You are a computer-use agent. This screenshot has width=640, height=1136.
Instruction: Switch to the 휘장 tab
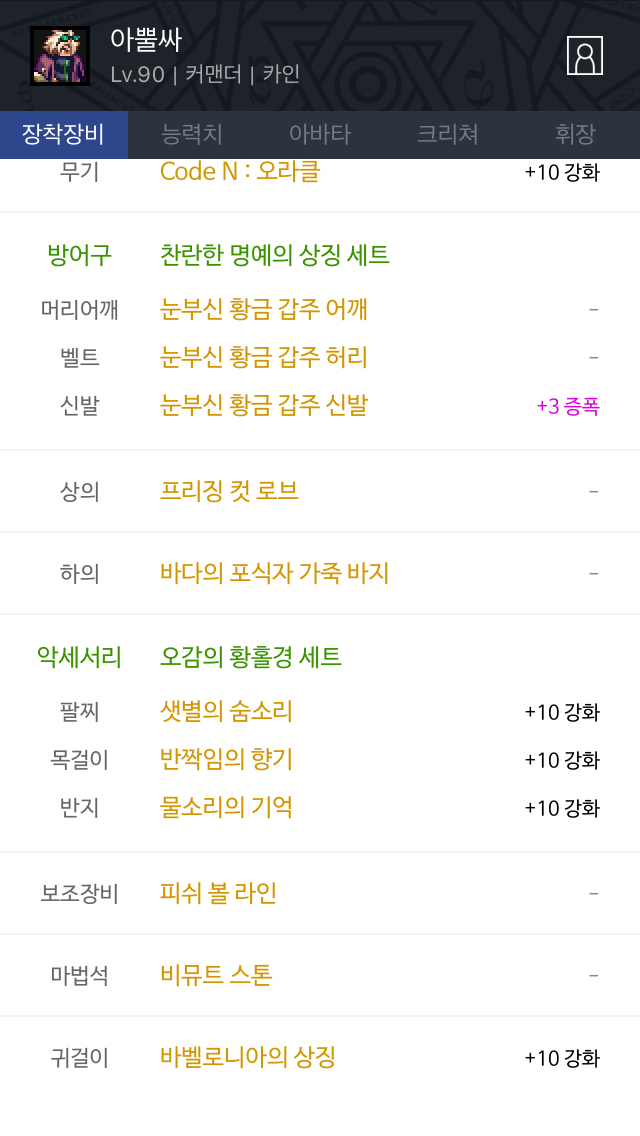tap(575, 135)
